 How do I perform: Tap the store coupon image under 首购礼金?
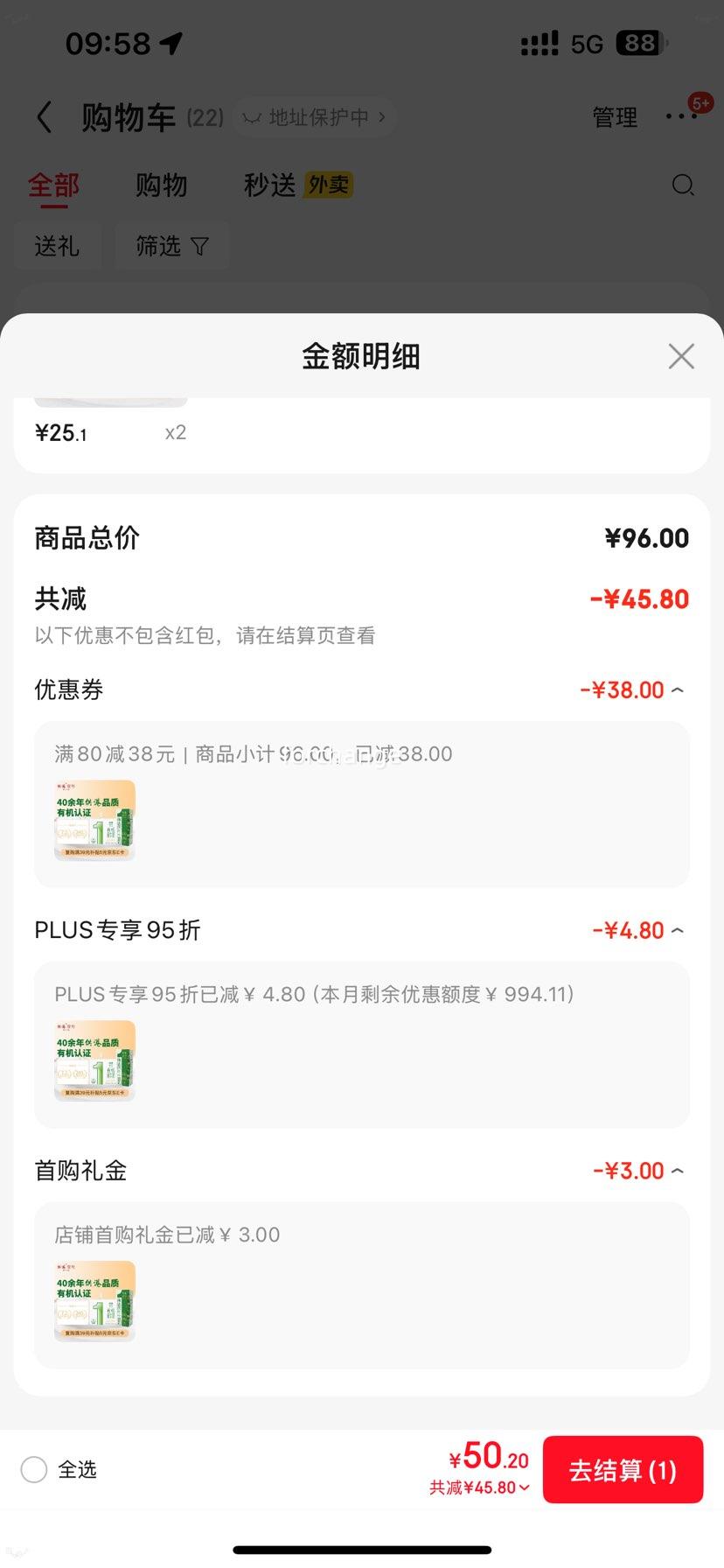(x=94, y=1301)
